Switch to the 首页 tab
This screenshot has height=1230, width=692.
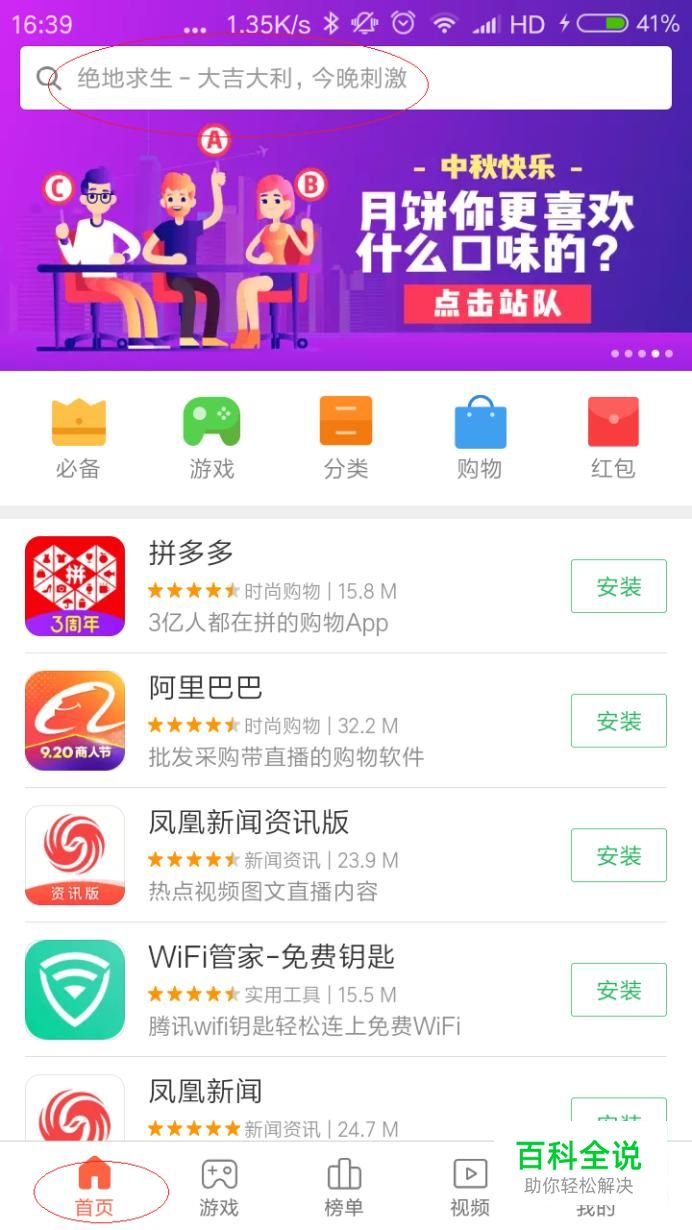point(94,1187)
